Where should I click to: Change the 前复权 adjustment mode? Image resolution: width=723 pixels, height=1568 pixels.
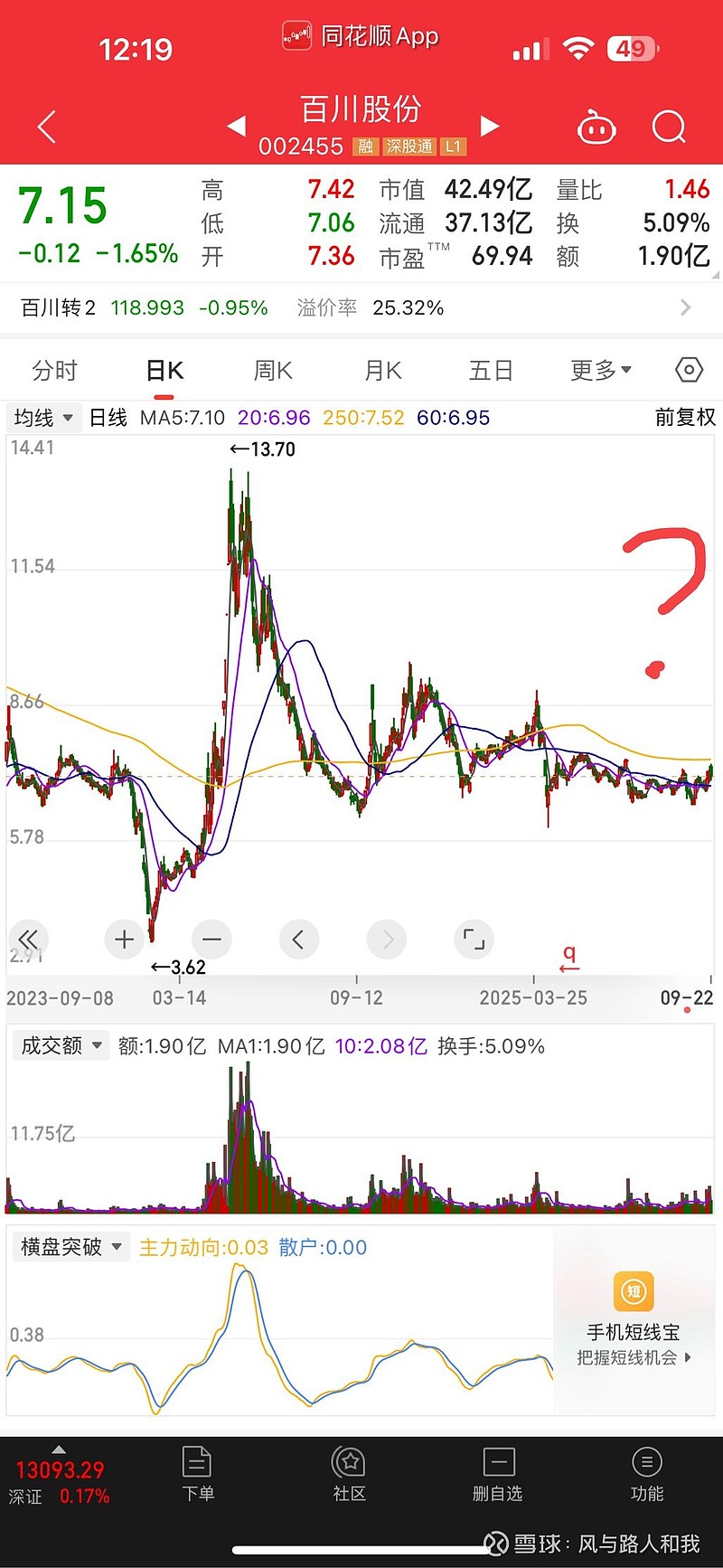[x=685, y=418]
